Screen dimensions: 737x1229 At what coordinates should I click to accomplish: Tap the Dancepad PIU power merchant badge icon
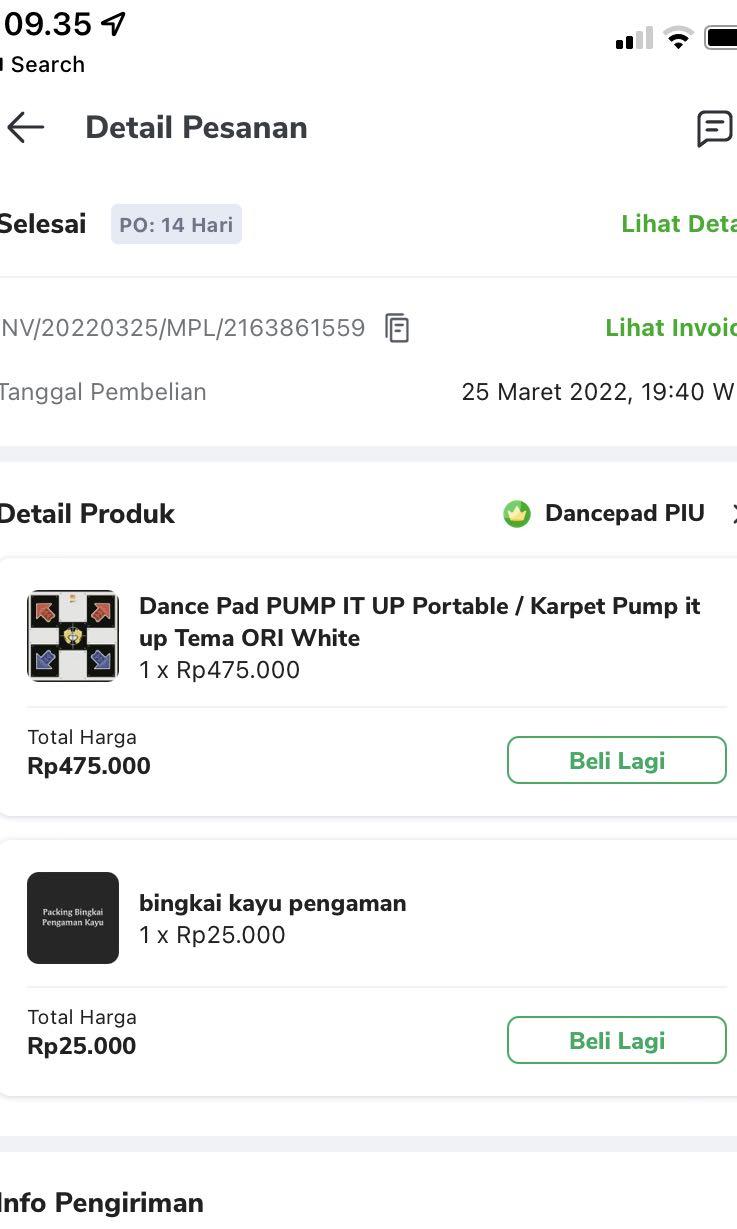pos(516,513)
